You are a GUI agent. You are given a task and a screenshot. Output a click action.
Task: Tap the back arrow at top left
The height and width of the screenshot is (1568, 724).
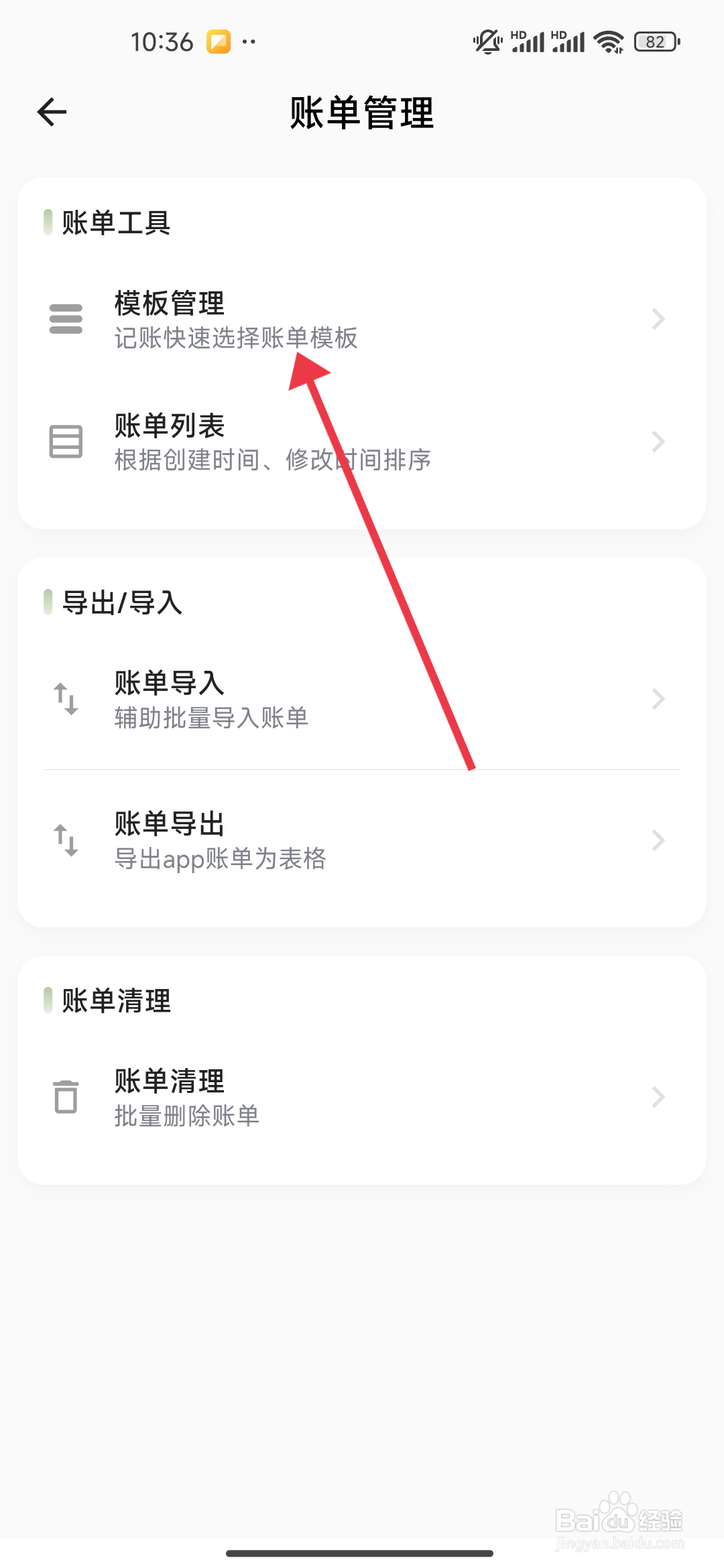50,111
